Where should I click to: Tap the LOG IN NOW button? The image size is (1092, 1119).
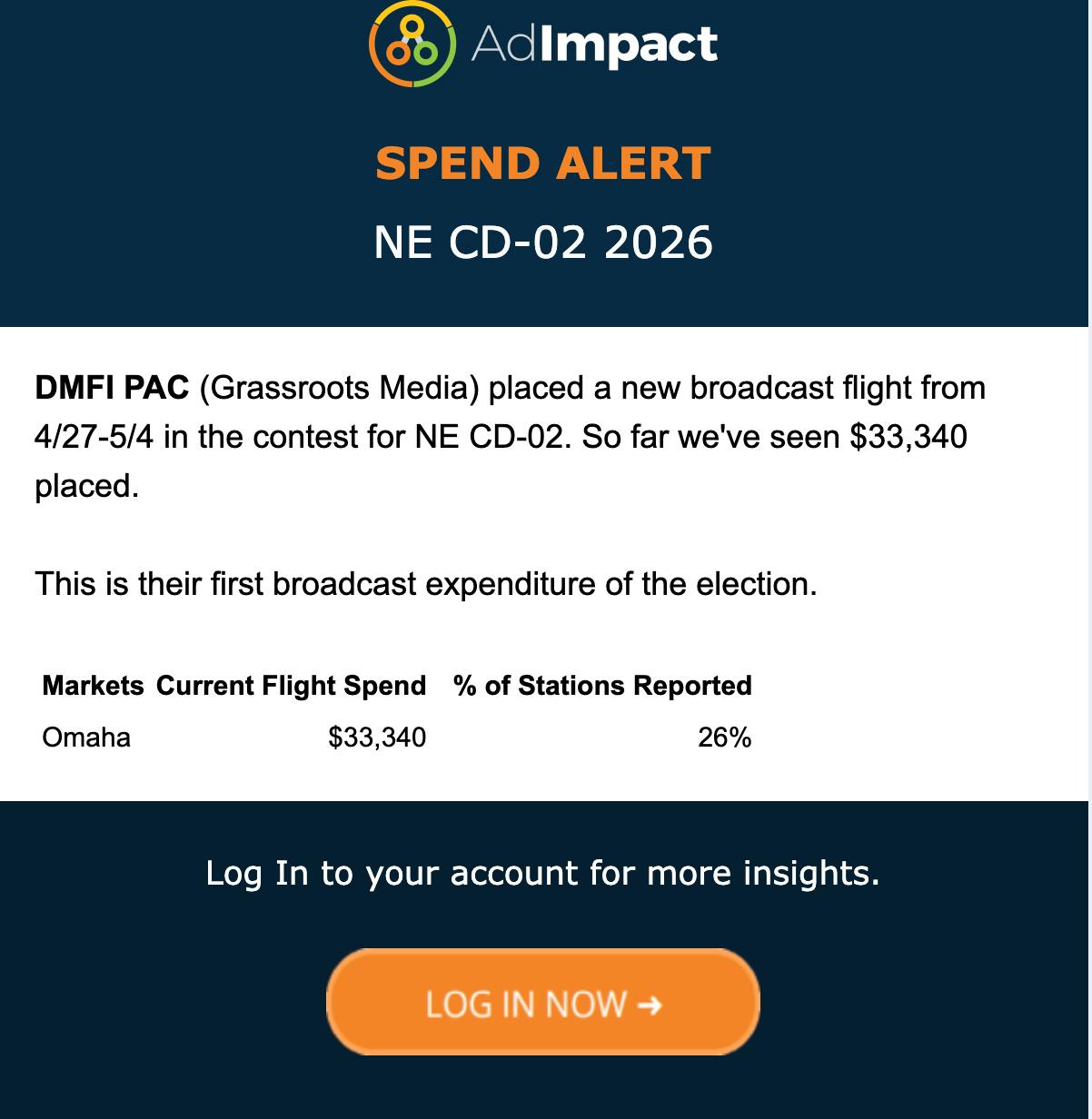(x=542, y=1003)
